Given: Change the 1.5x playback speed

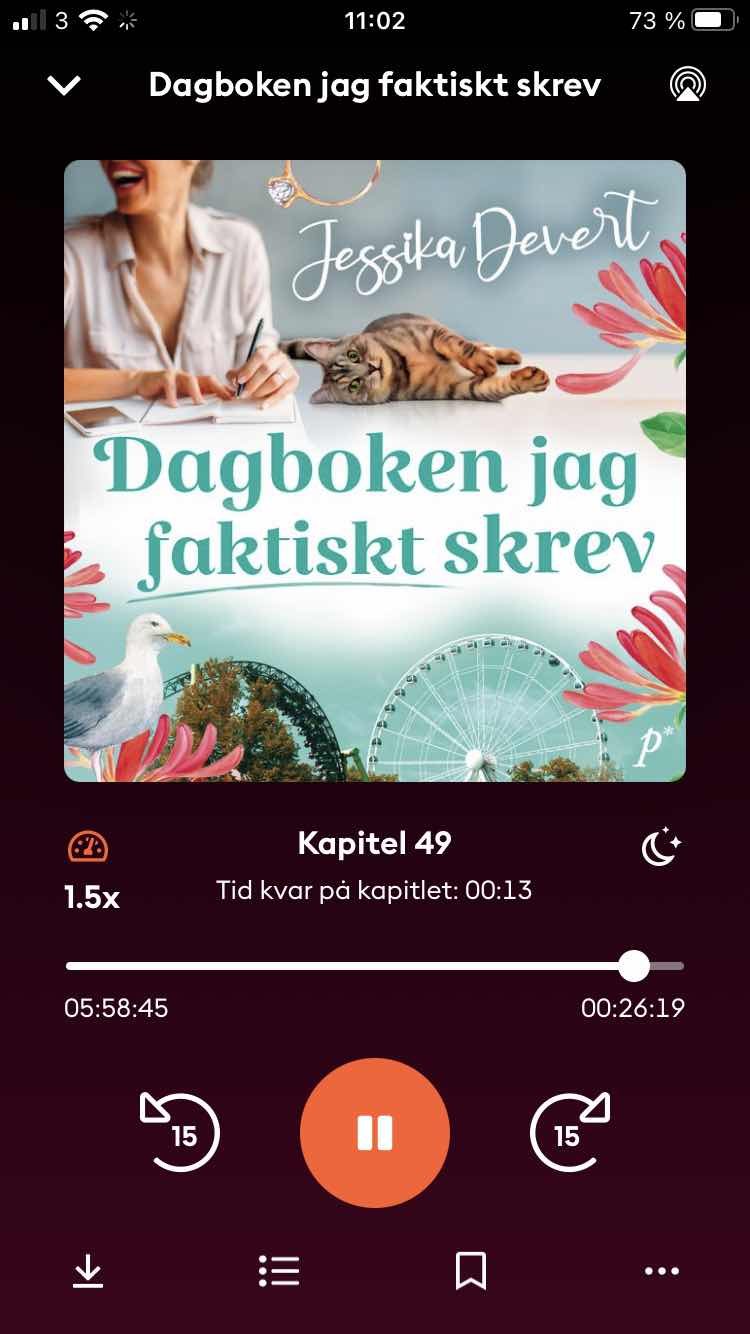Looking at the screenshot, I should coord(90,870).
